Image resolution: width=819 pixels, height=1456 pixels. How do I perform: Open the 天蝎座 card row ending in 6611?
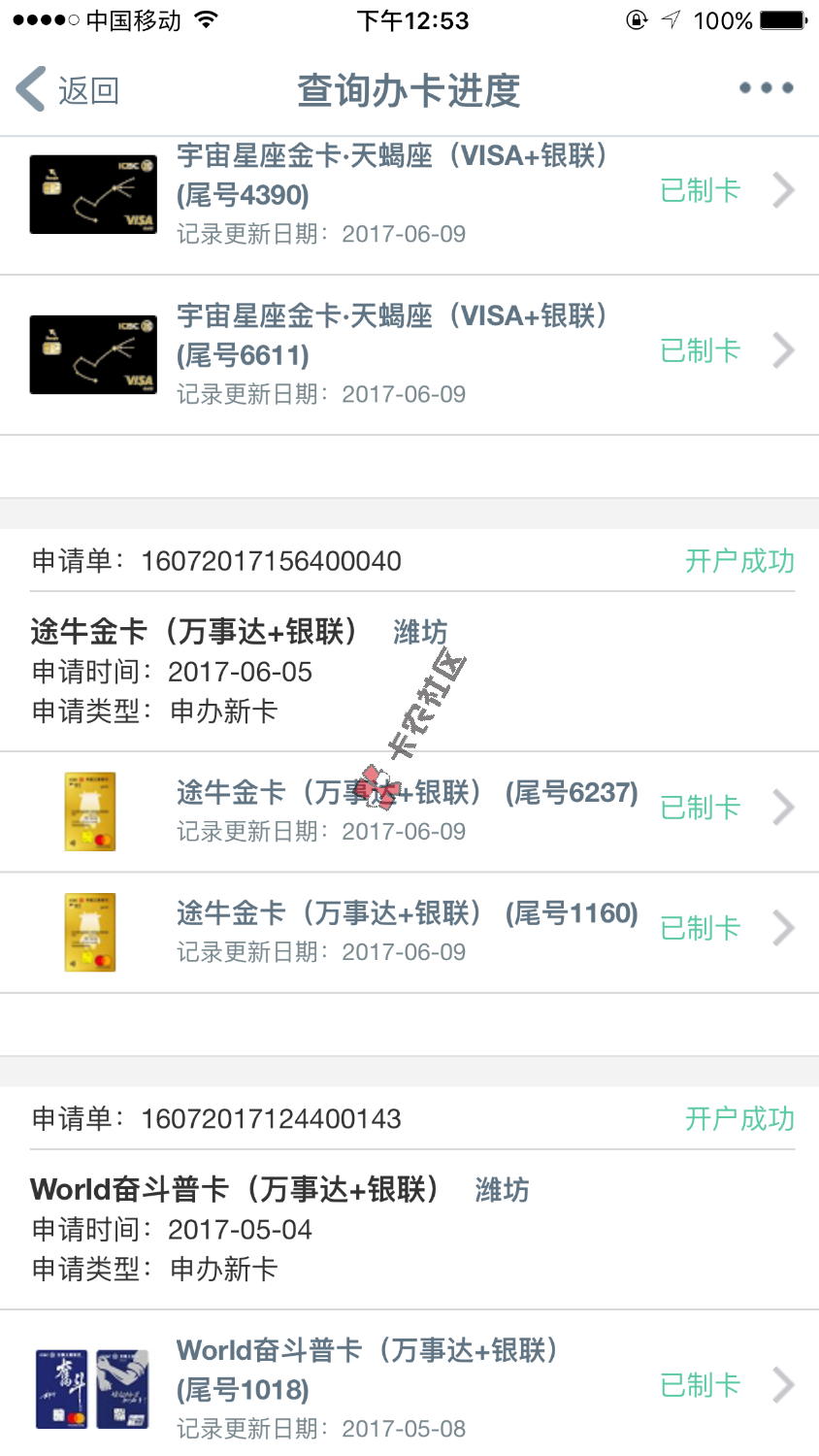pyautogui.click(x=409, y=354)
